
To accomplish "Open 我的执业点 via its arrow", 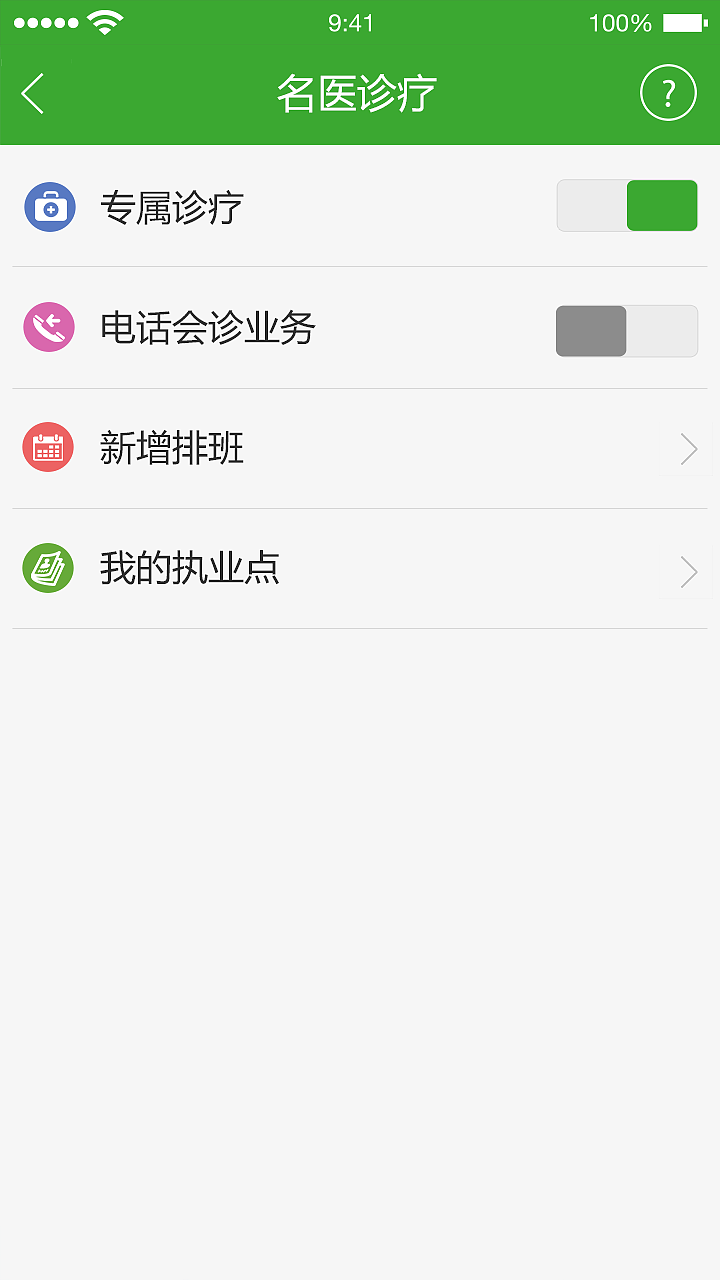I will coord(688,571).
